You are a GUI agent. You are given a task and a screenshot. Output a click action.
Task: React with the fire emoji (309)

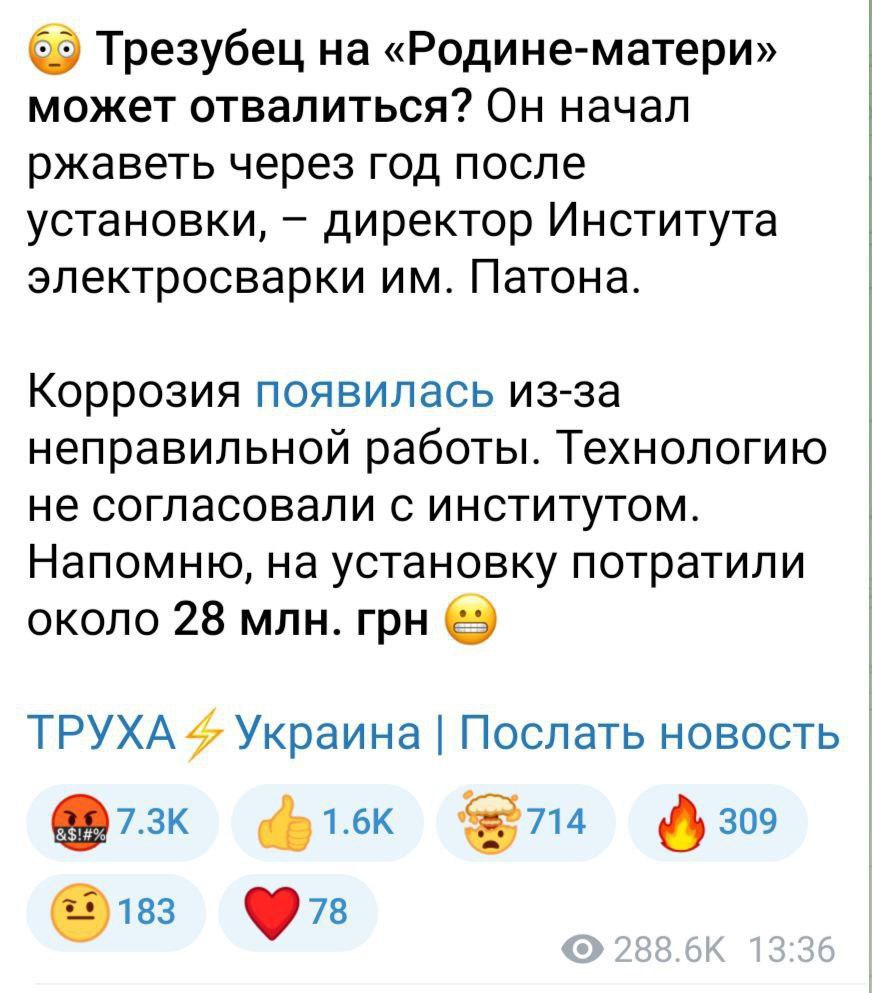click(716, 822)
